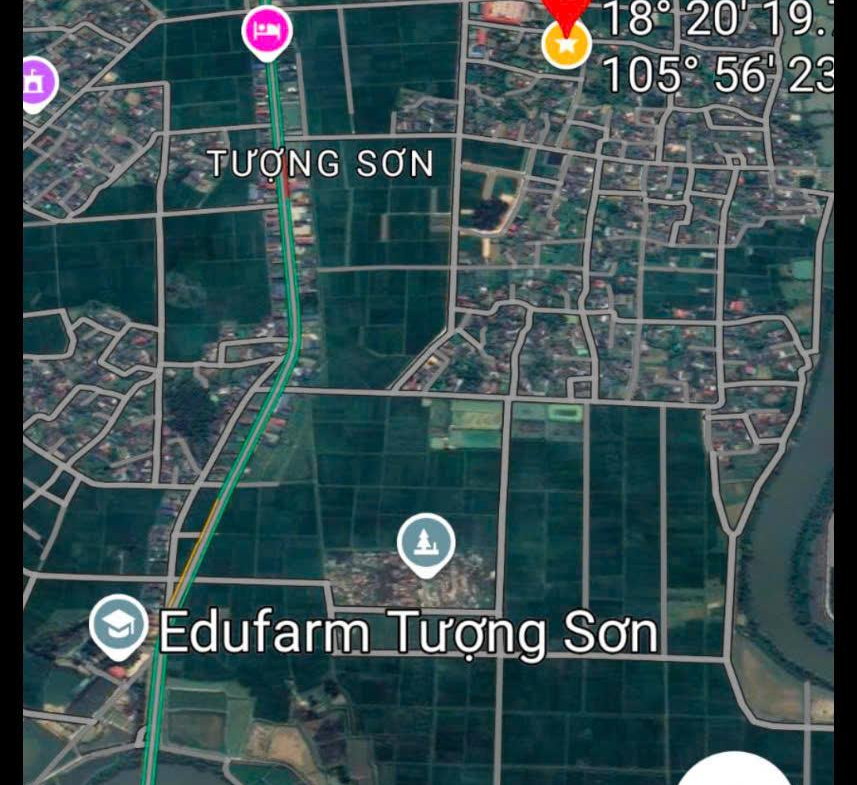Tap the park marker with the tree icon
The width and height of the screenshot is (857, 785).
(x=426, y=543)
